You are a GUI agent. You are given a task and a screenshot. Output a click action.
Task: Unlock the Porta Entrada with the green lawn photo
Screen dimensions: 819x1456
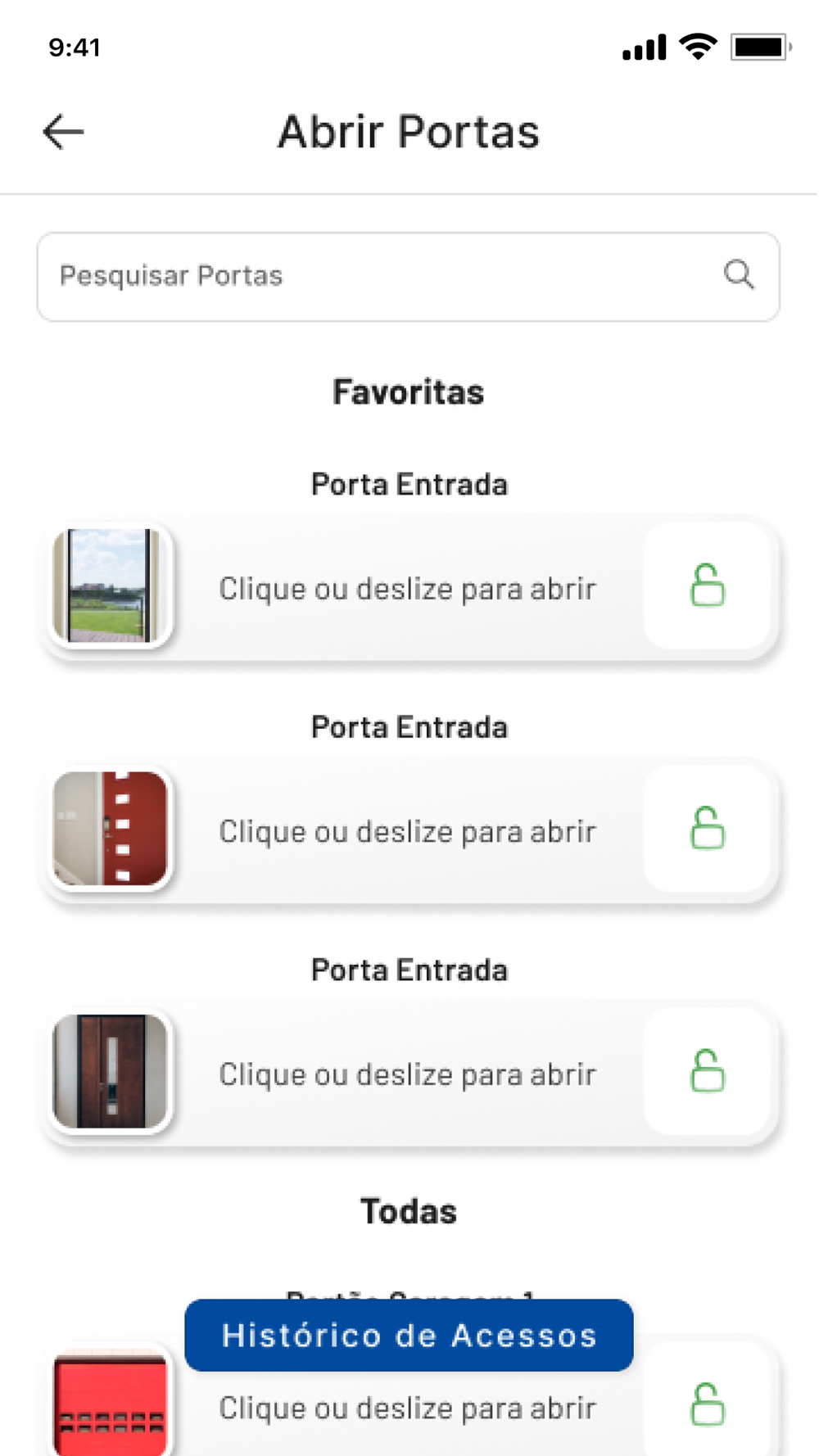tap(707, 586)
